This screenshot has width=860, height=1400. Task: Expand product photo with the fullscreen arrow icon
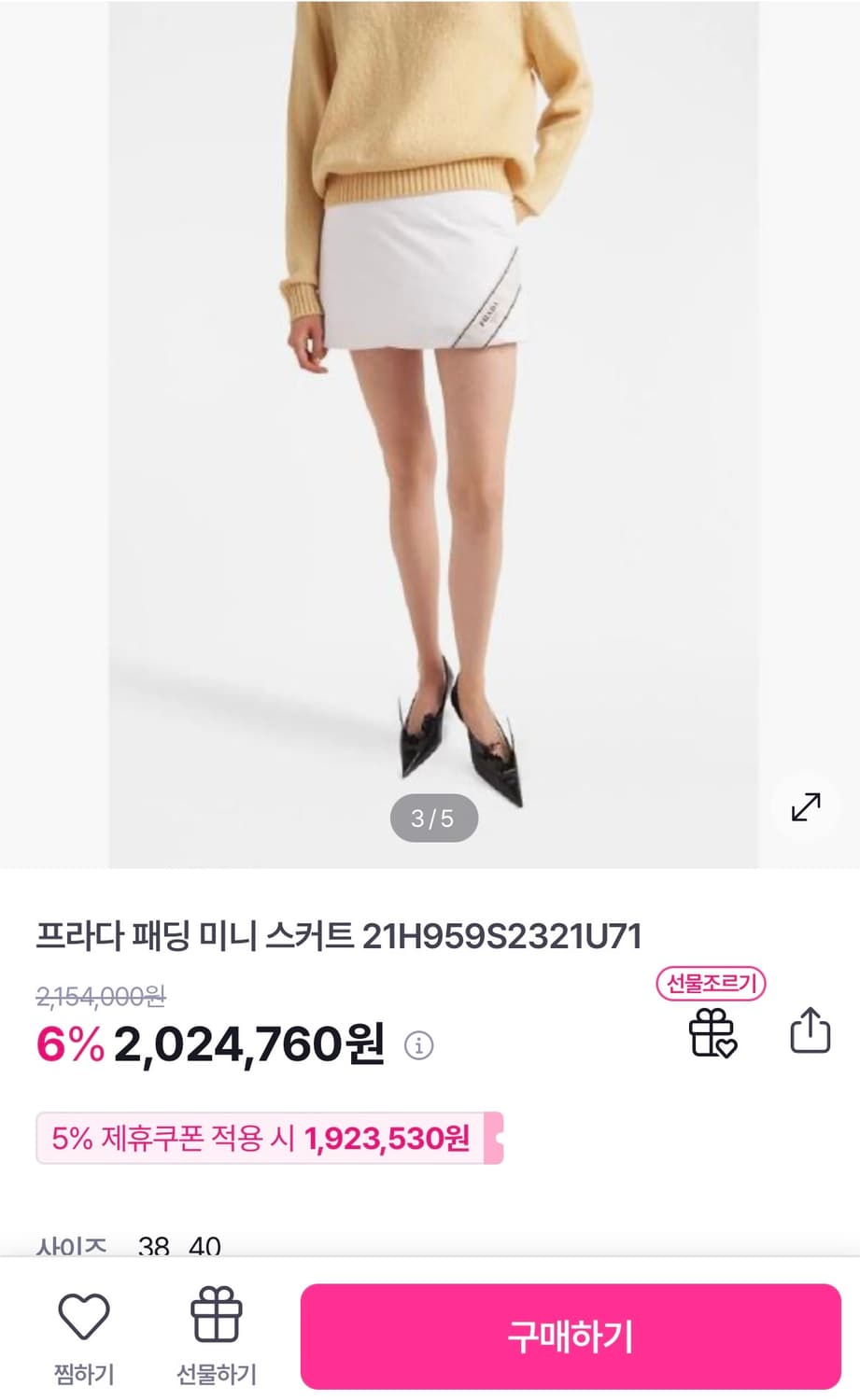805,806
